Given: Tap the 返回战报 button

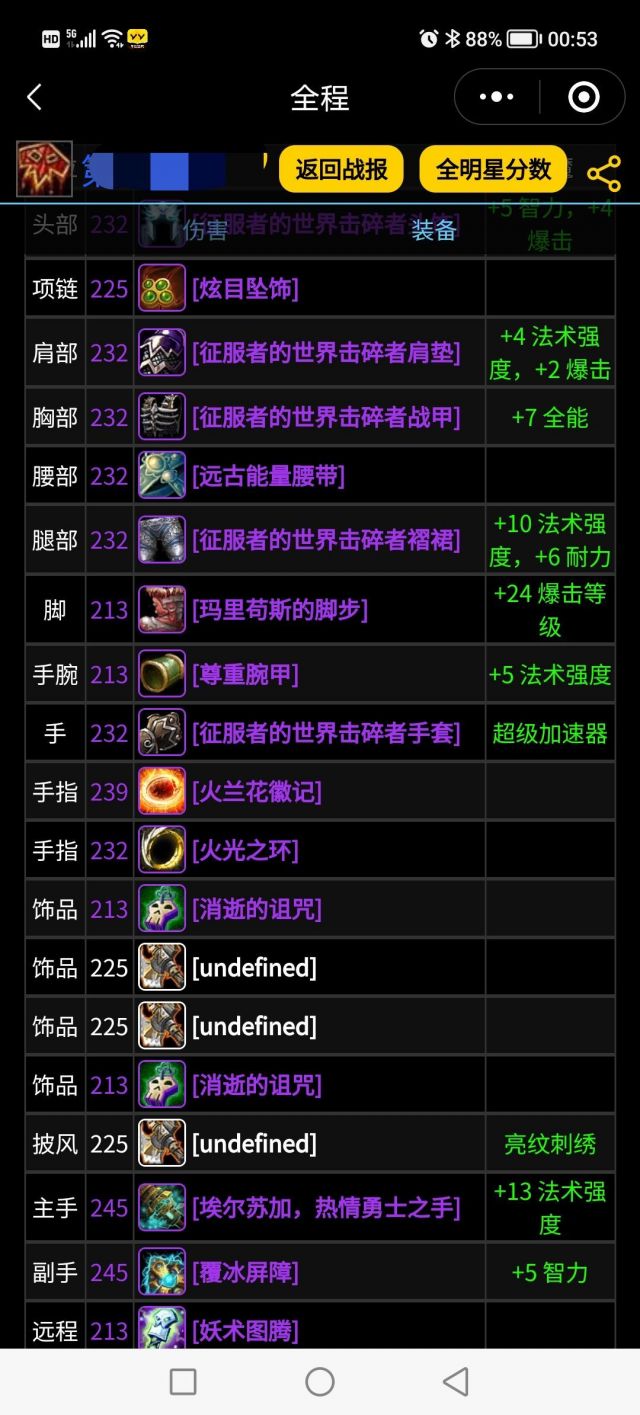Looking at the screenshot, I should point(341,169).
